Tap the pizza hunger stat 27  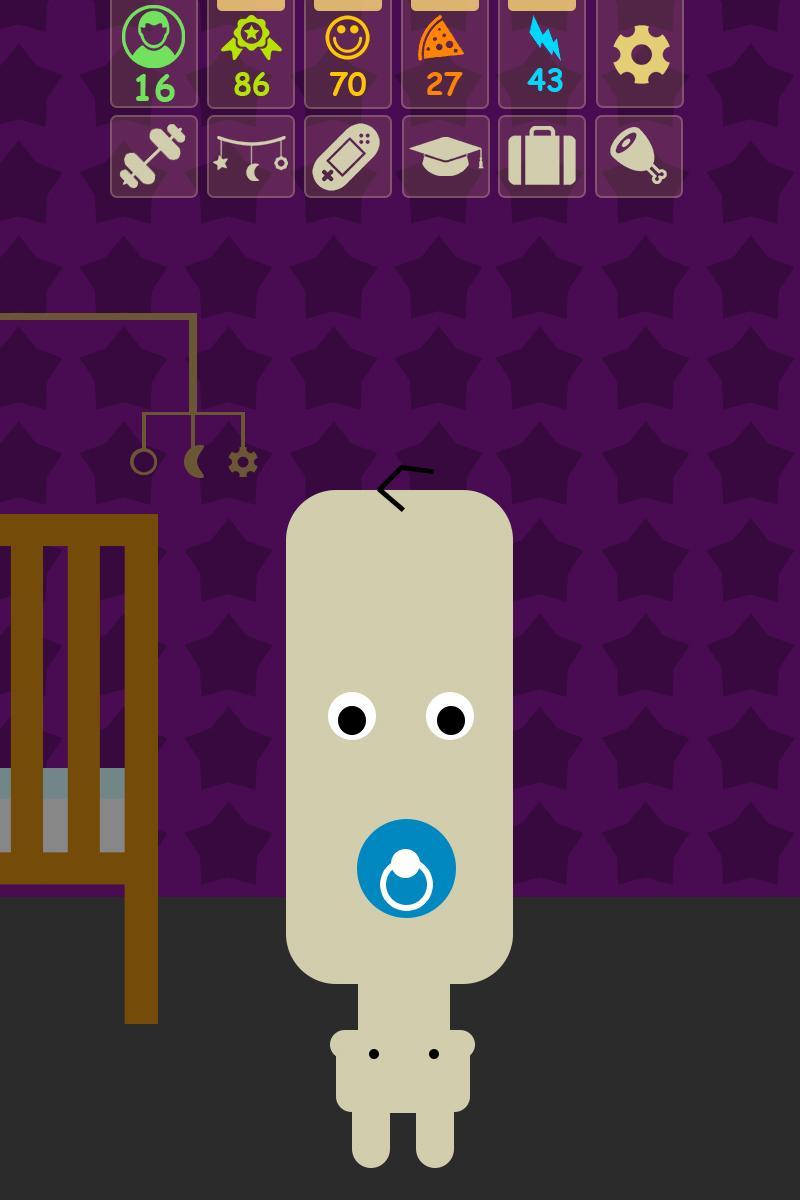pyautogui.click(x=445, y=54)
